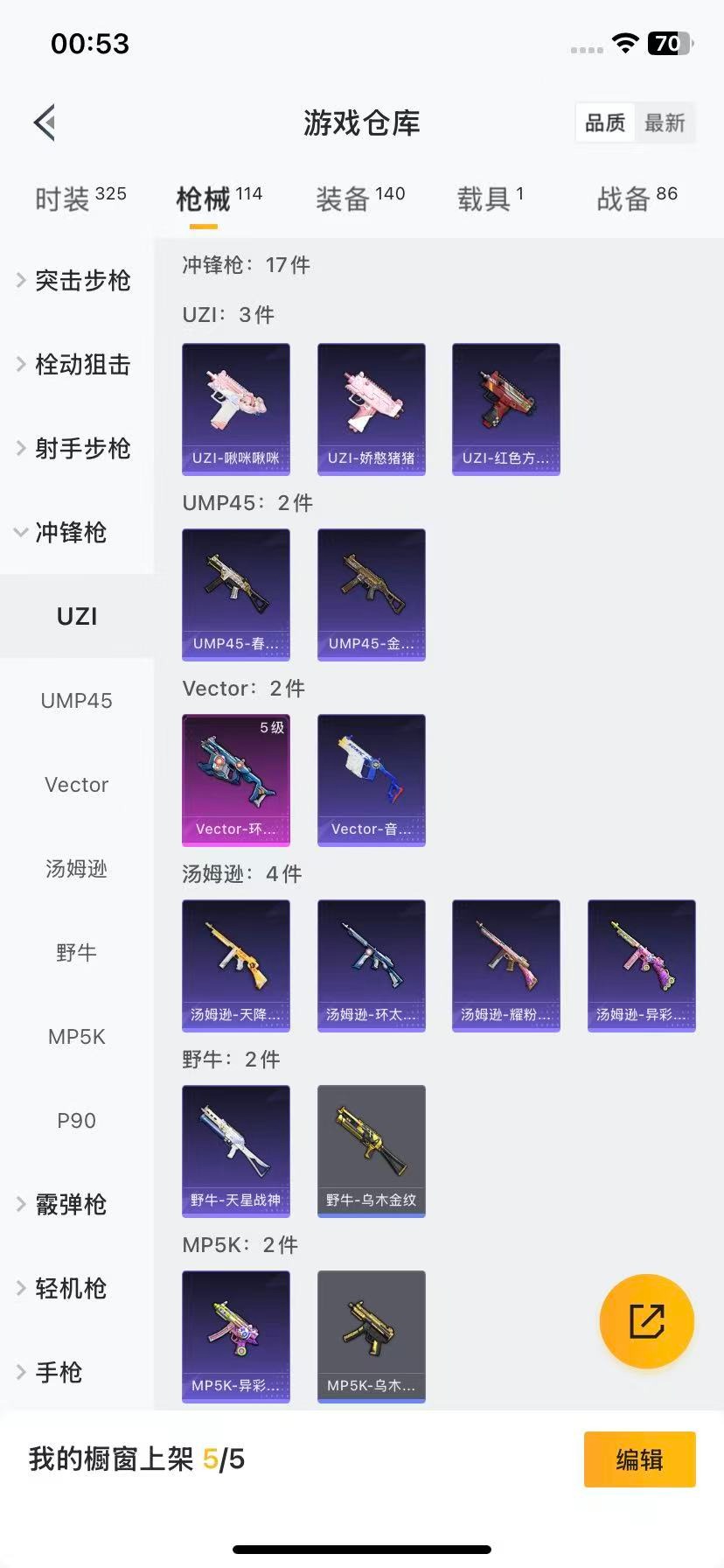Switch to the 装备 tab
This screenshot has width=724, height=1568.
click(359, 199)
